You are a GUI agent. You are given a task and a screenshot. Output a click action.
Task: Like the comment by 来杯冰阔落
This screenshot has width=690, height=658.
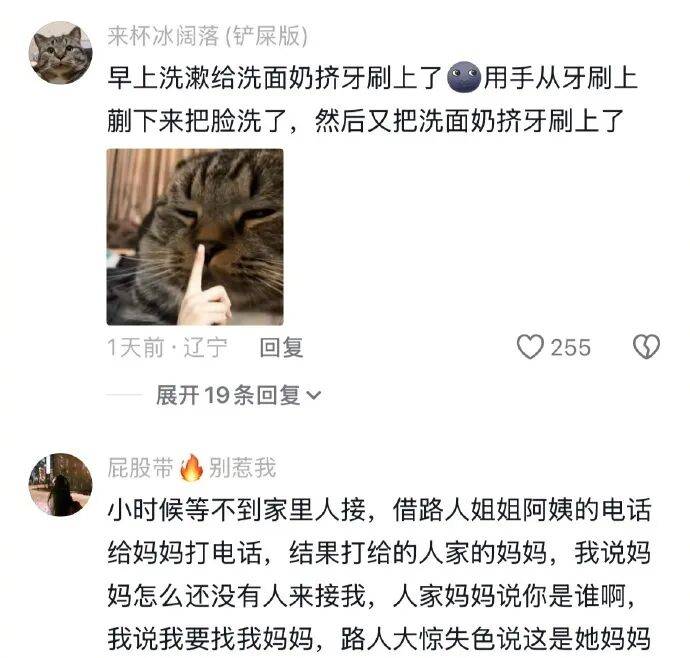click(x=531, y=348)
